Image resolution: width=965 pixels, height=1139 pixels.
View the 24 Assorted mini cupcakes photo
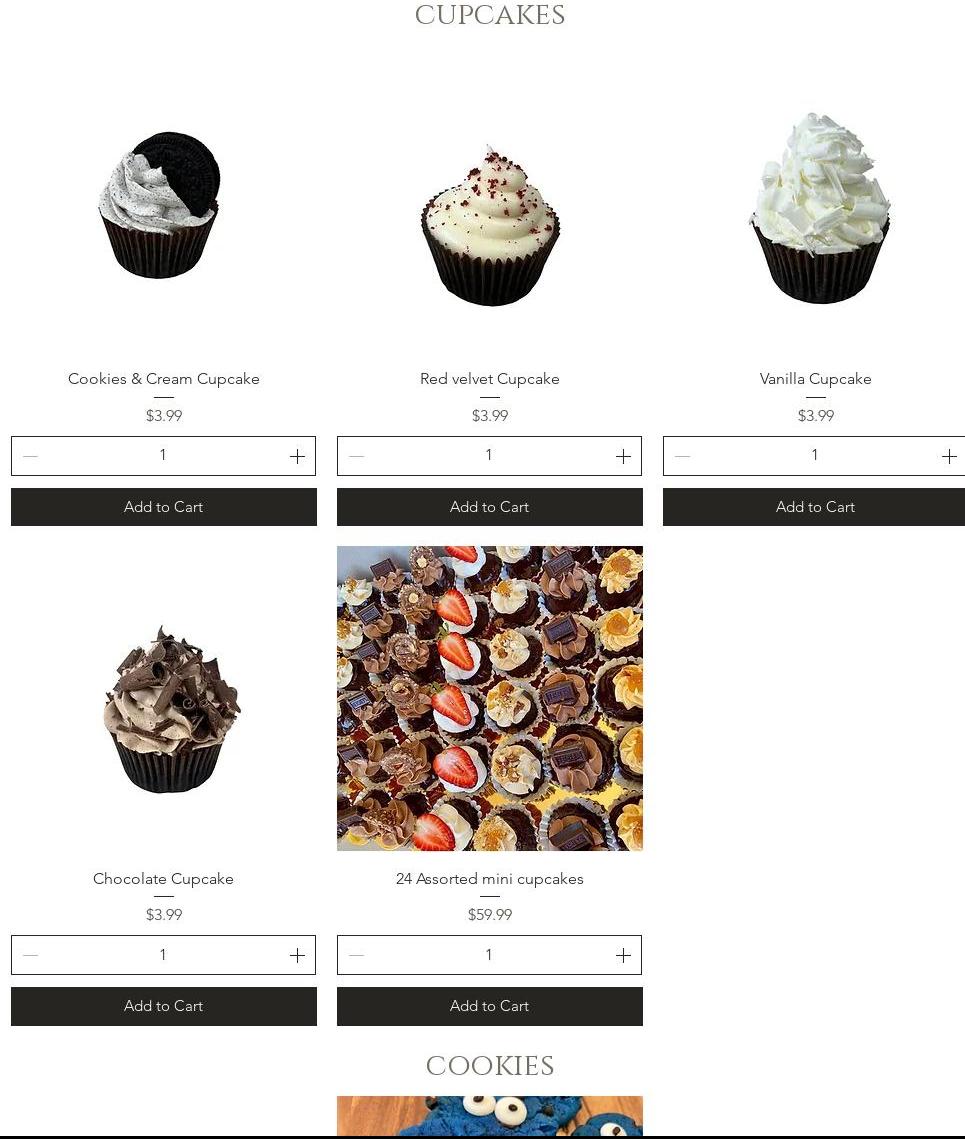click(490, 699)
